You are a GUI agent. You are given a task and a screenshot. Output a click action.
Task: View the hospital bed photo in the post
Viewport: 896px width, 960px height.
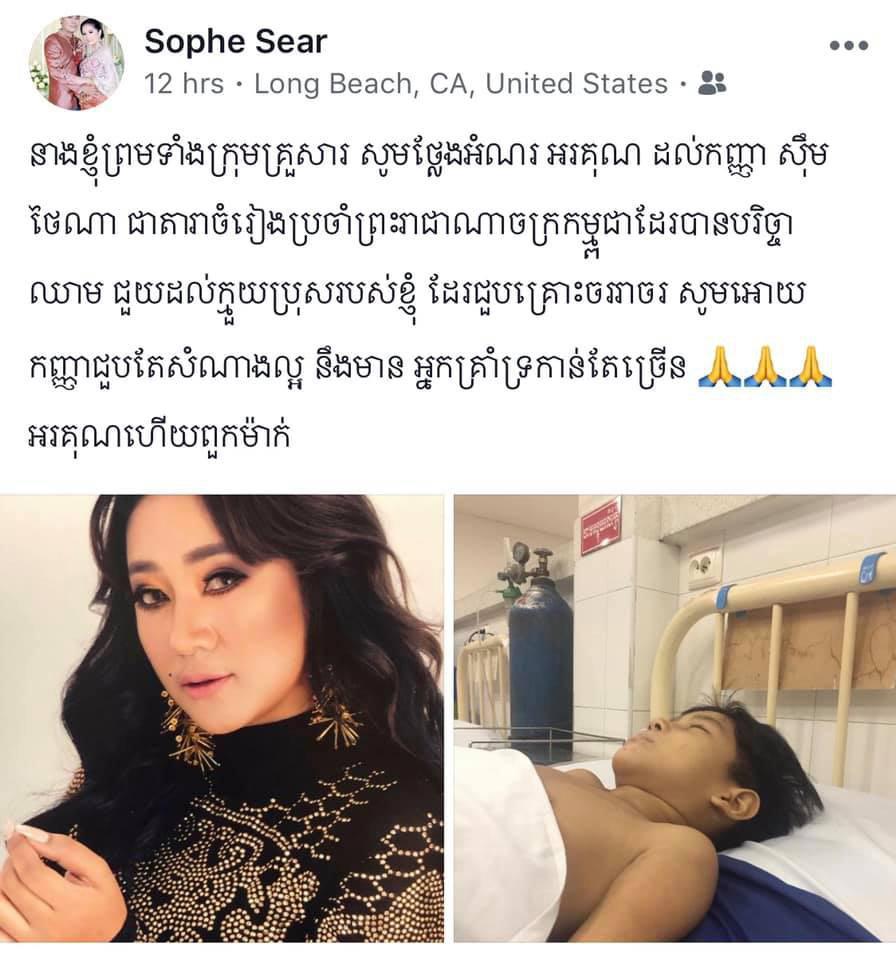(675, 718)
